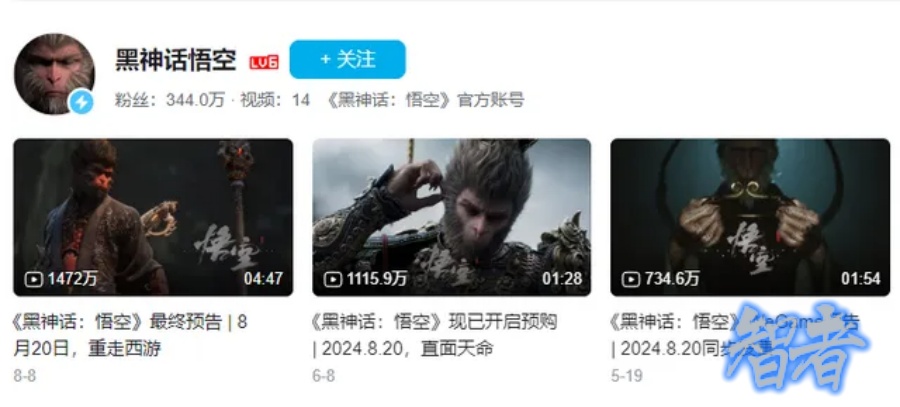Open the title 最终预告 | 8月20日，重走西游

(x=130, y=336)
